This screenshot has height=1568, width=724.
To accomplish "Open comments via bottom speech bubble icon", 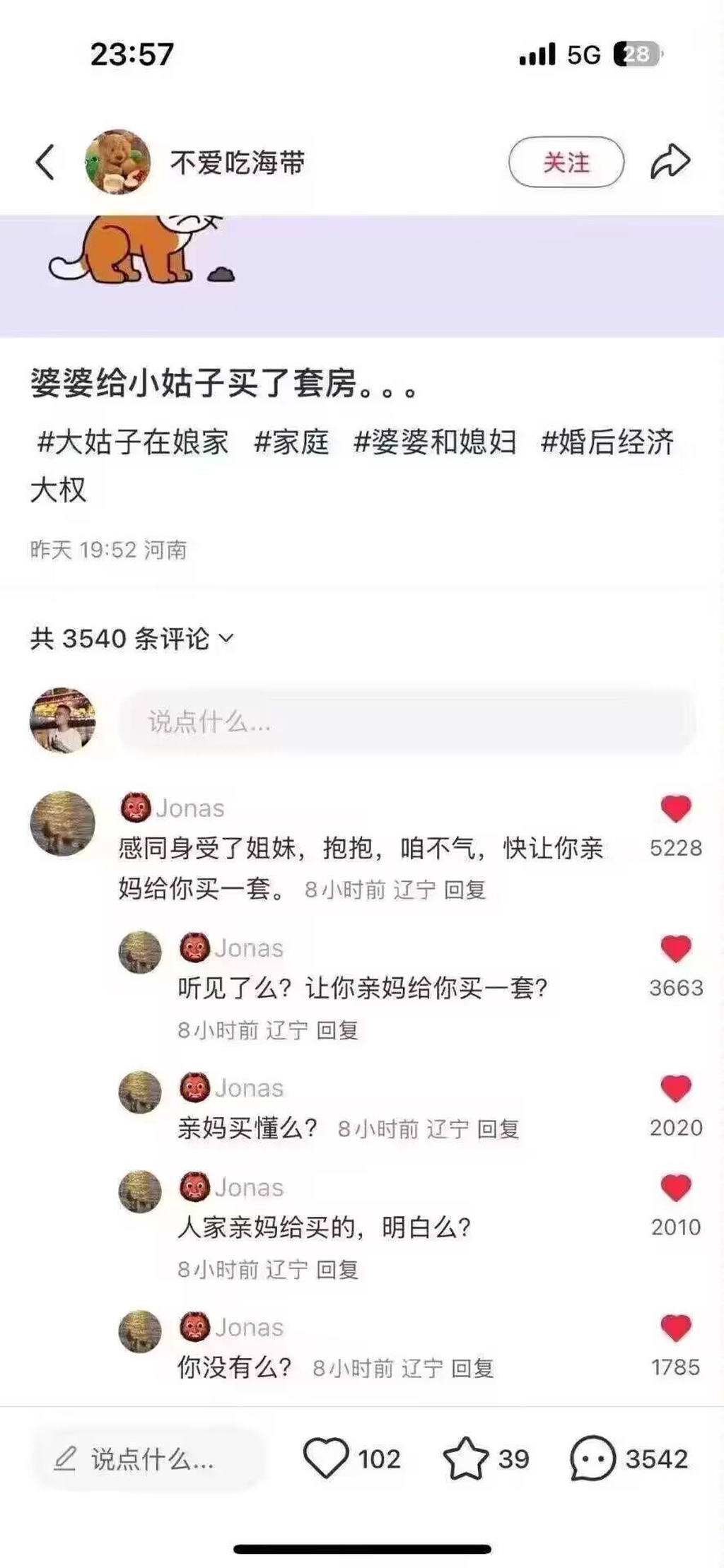I will (x=592, y=1458).
